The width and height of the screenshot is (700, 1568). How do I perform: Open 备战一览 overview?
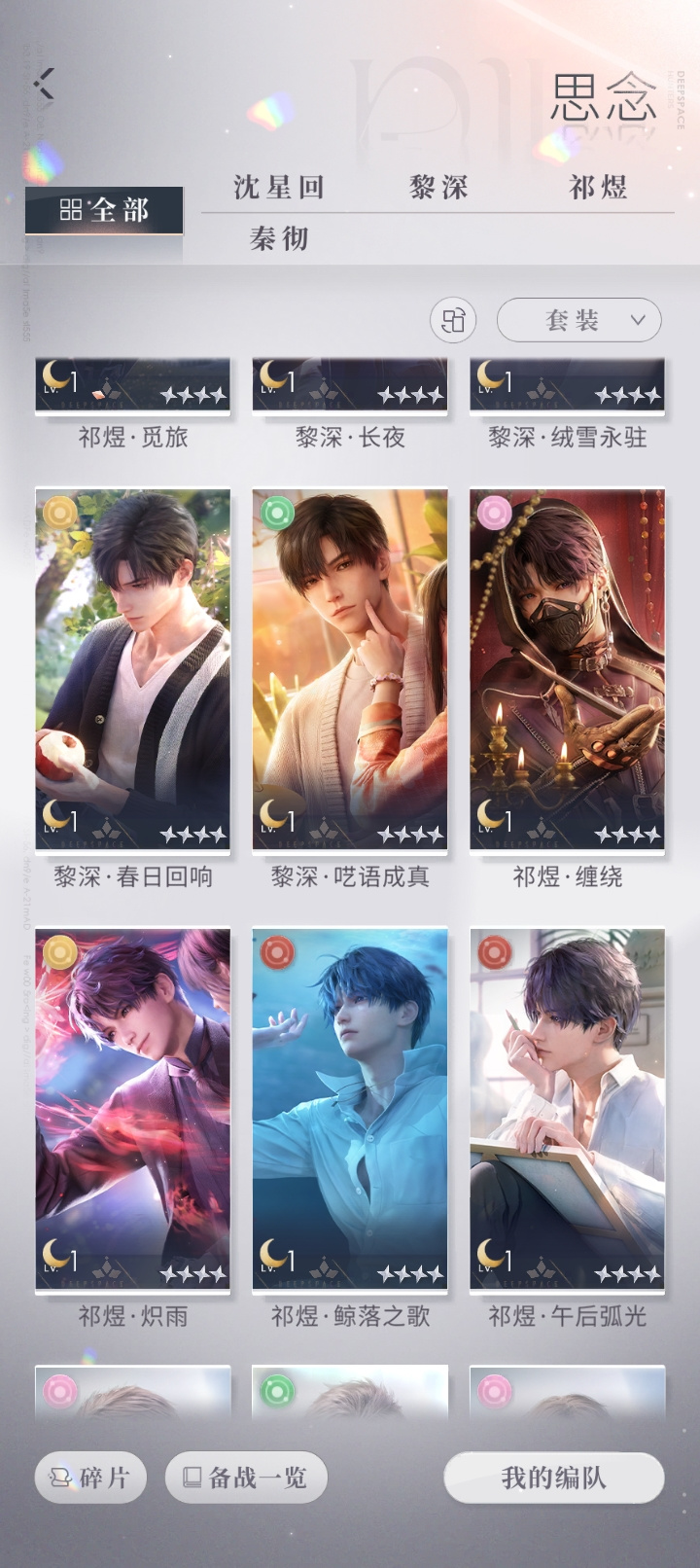tap(246, 1479)
